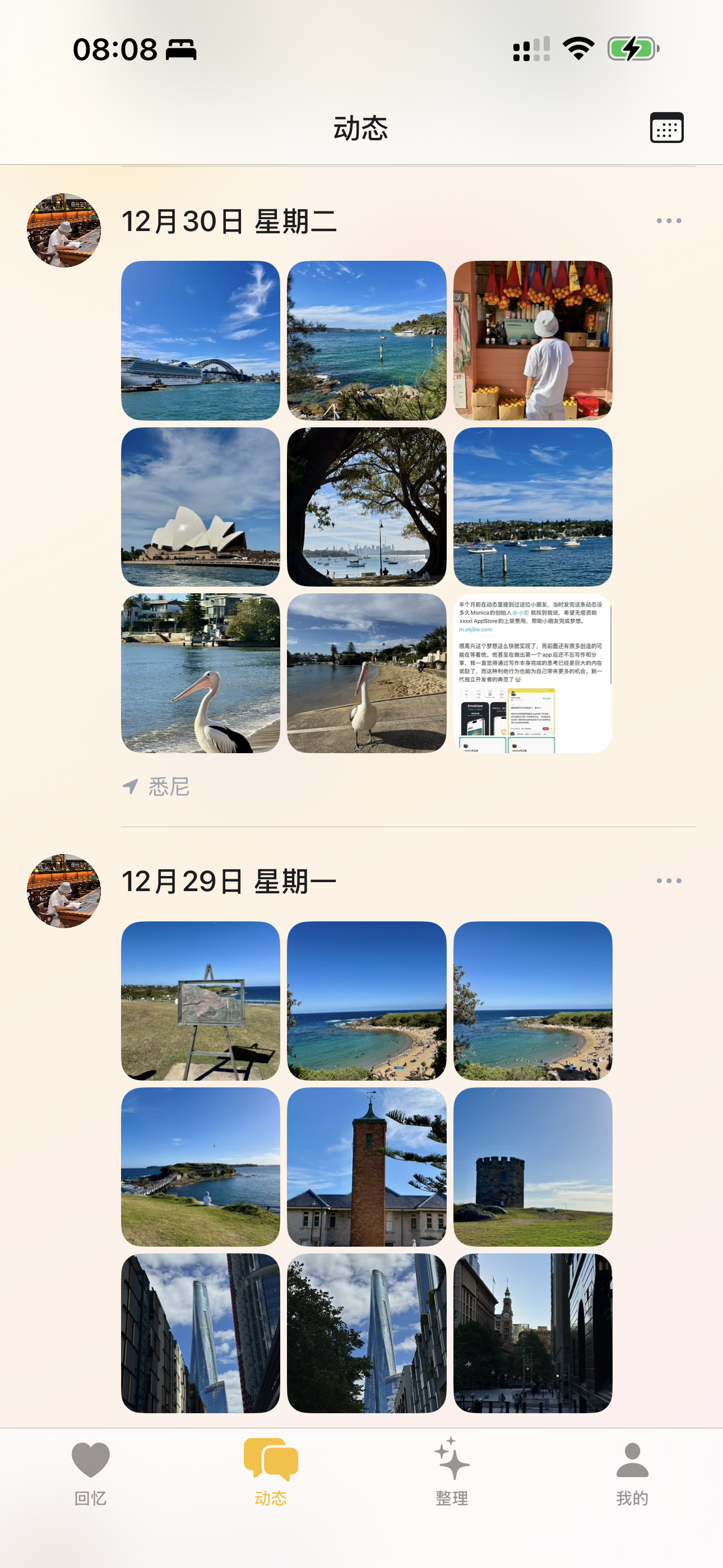Screen dimensions: 723x1568
Task: Open the round stone fort tower photo
Action: 532,1167
